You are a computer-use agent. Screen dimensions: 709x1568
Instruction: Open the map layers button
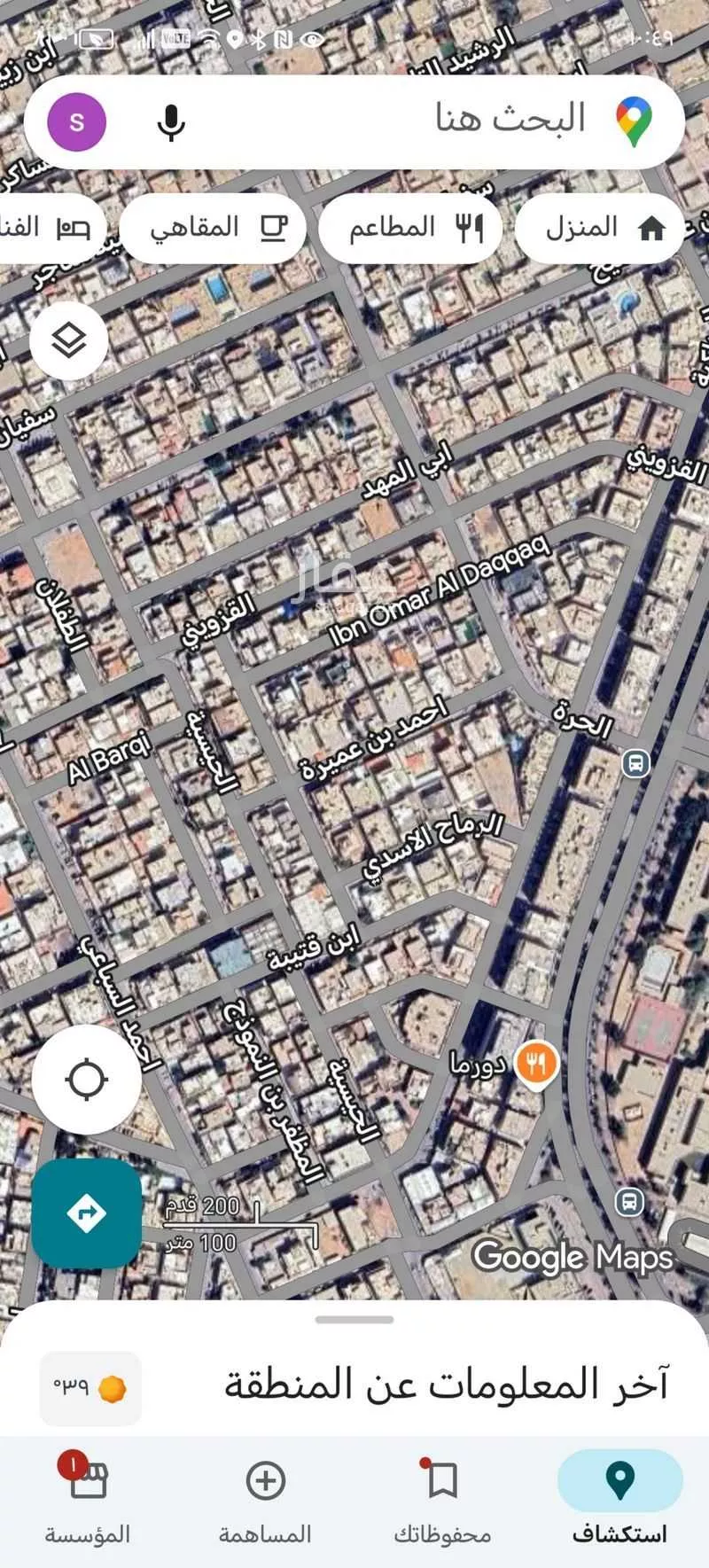tap(69, 340)
